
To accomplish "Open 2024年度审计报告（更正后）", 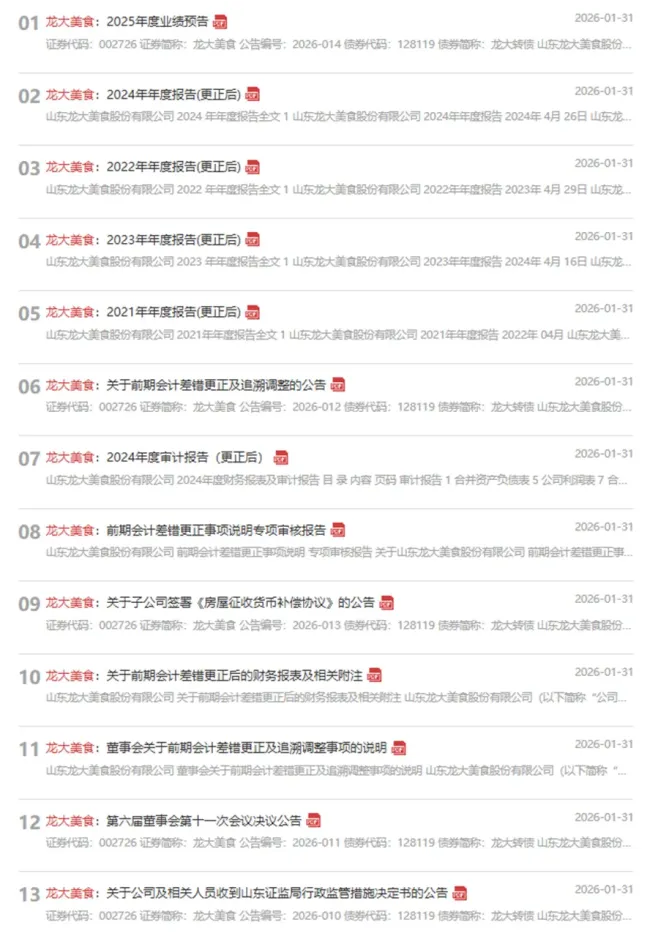I will 185,457.
